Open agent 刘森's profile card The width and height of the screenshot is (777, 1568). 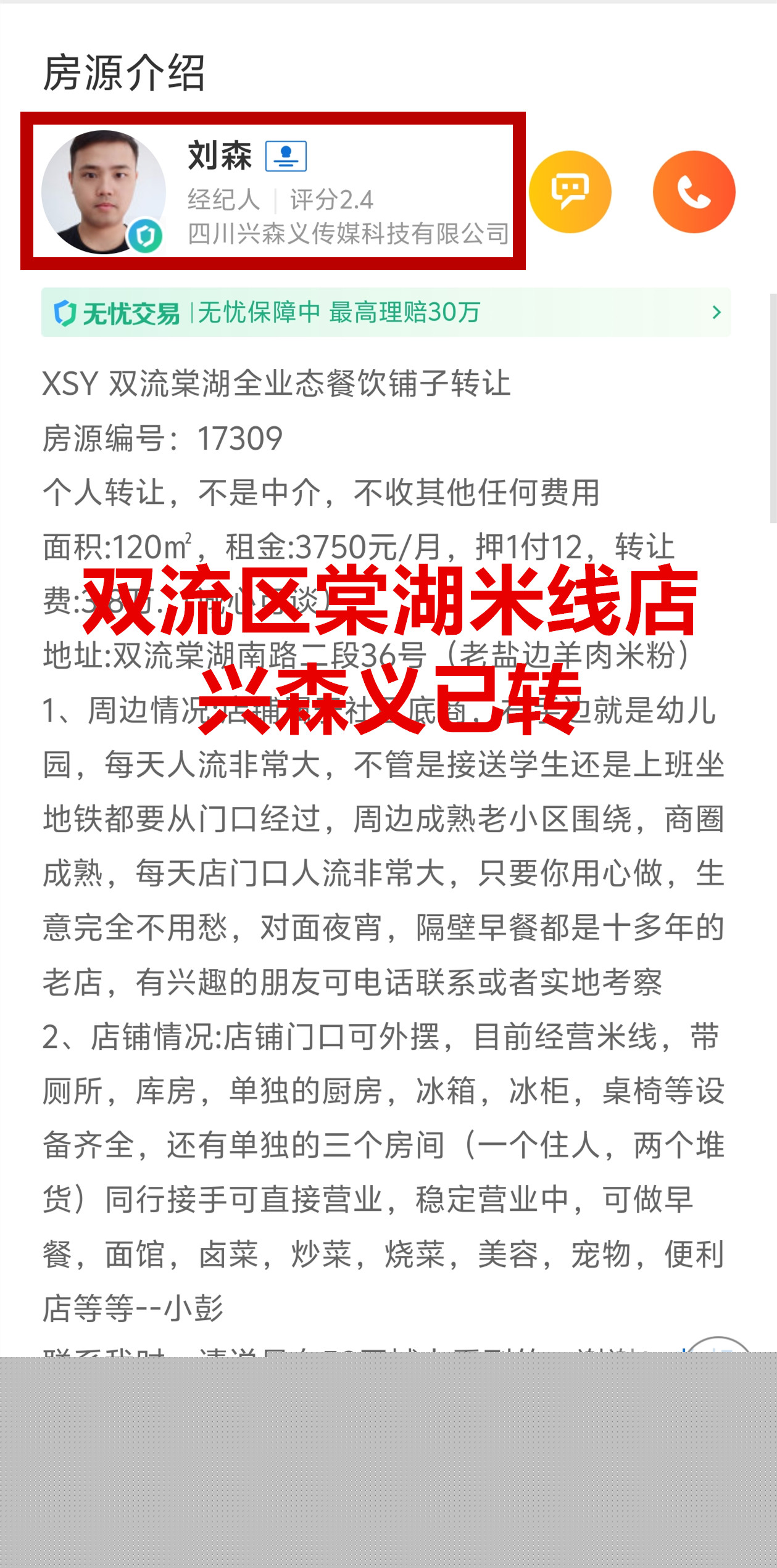tap(272, 191)
